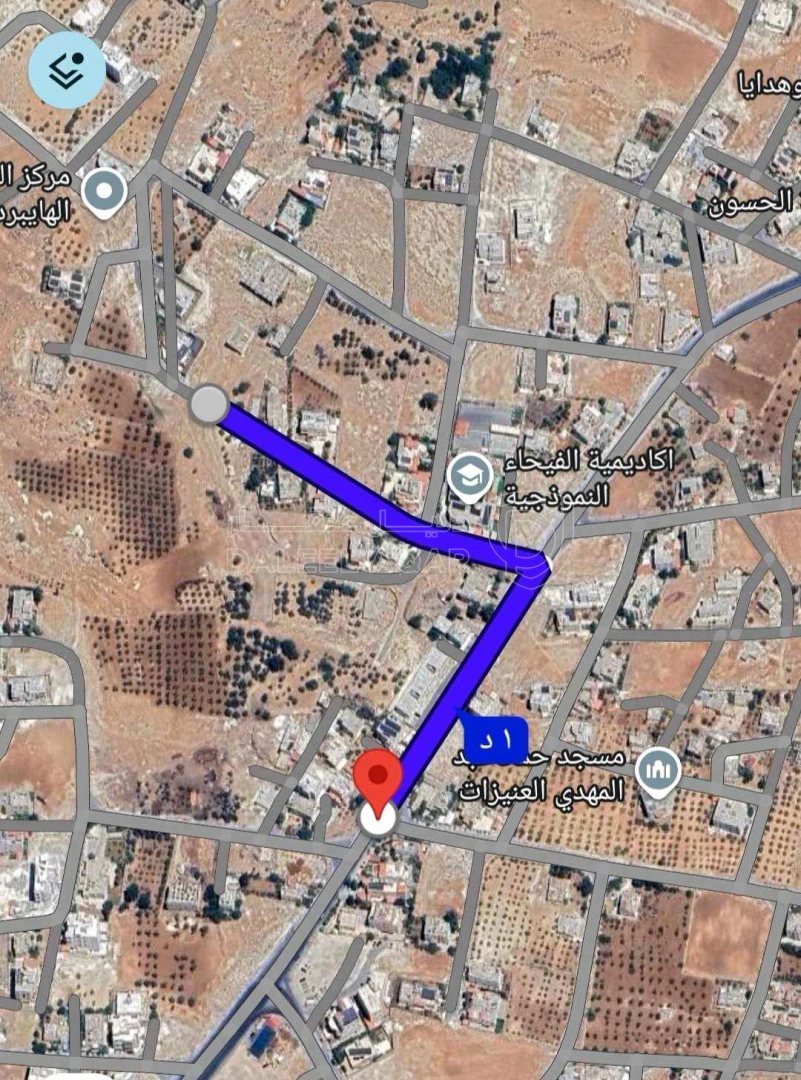Open the map layers button
The width and height of the screenshot is (801, 1080).
pos(67,70)
